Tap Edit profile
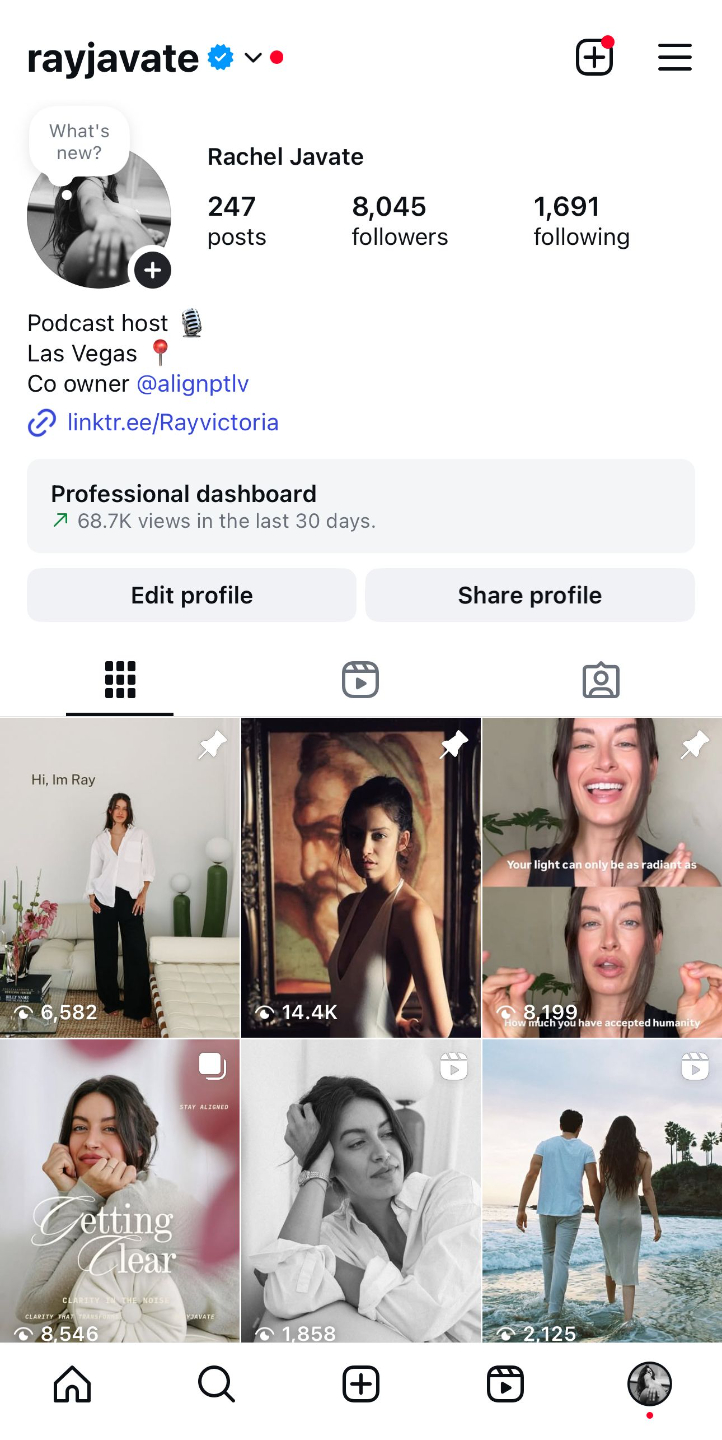This screenshot has width=722, height=1440. [192, 595]
